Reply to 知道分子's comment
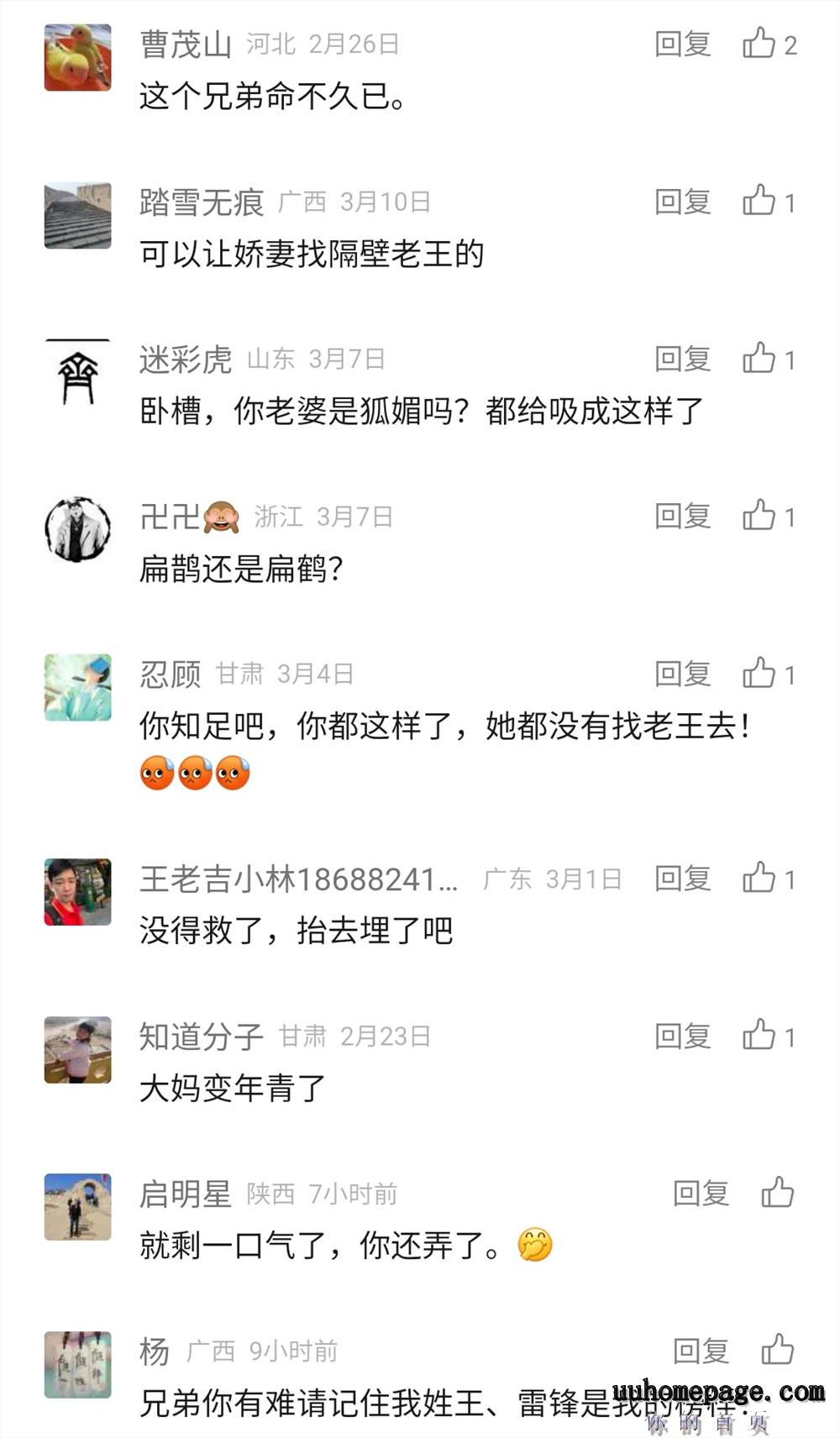Viewport: 840px width, 1438px height. pyautogui.click(x=682, y=1037)
